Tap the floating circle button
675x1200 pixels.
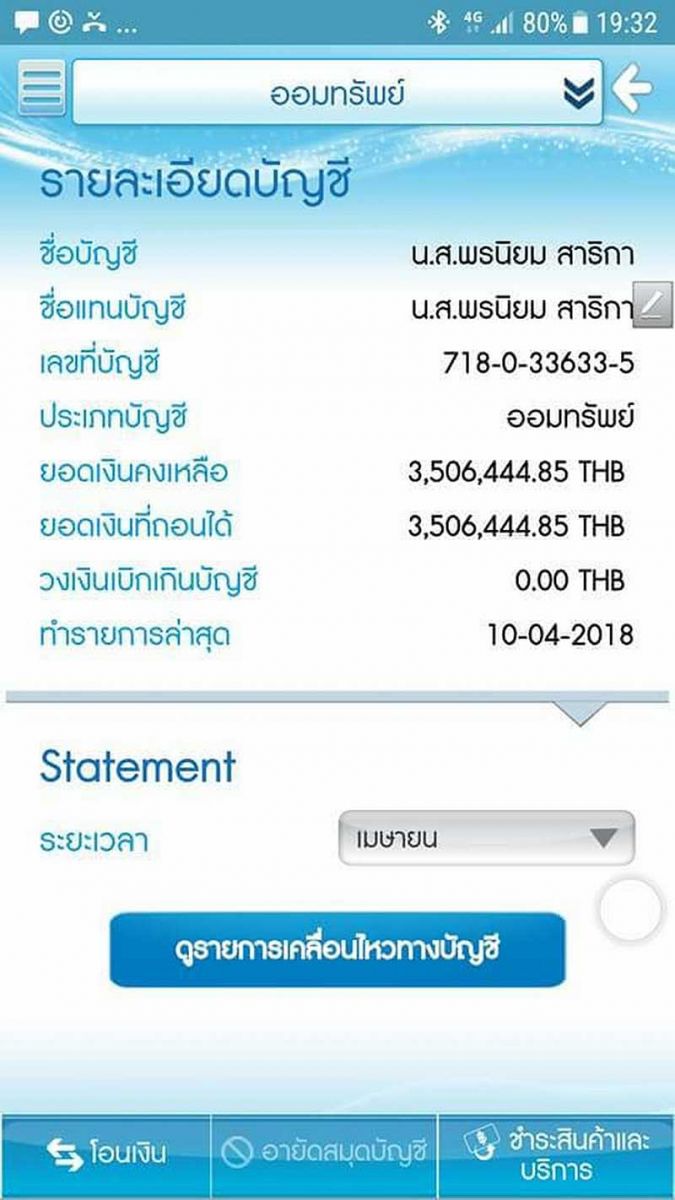point(630,910)
